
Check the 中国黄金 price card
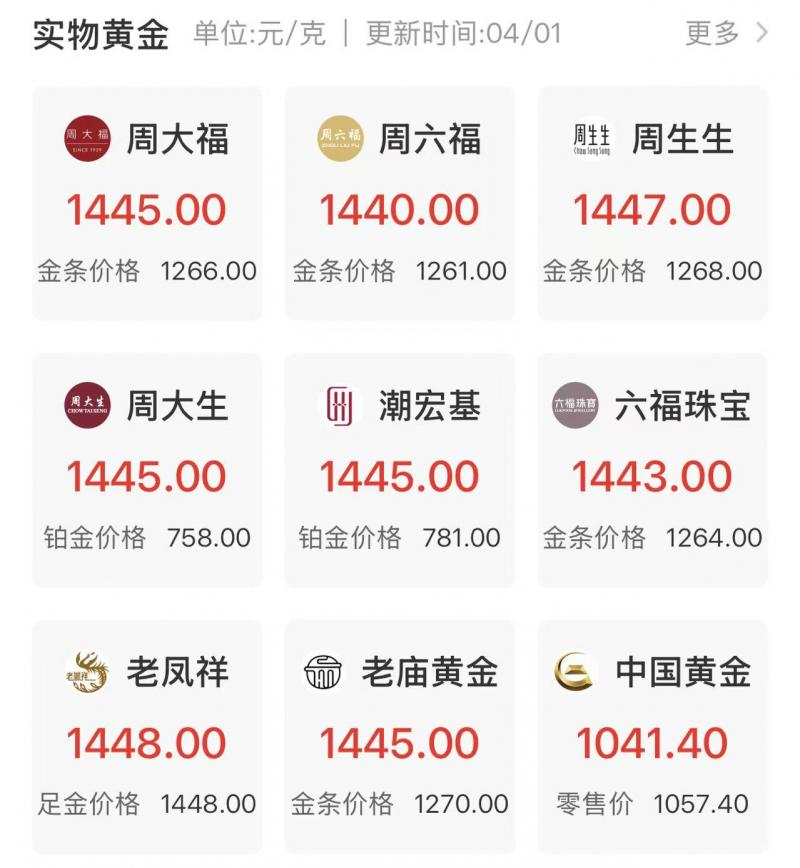coord(652,737)
